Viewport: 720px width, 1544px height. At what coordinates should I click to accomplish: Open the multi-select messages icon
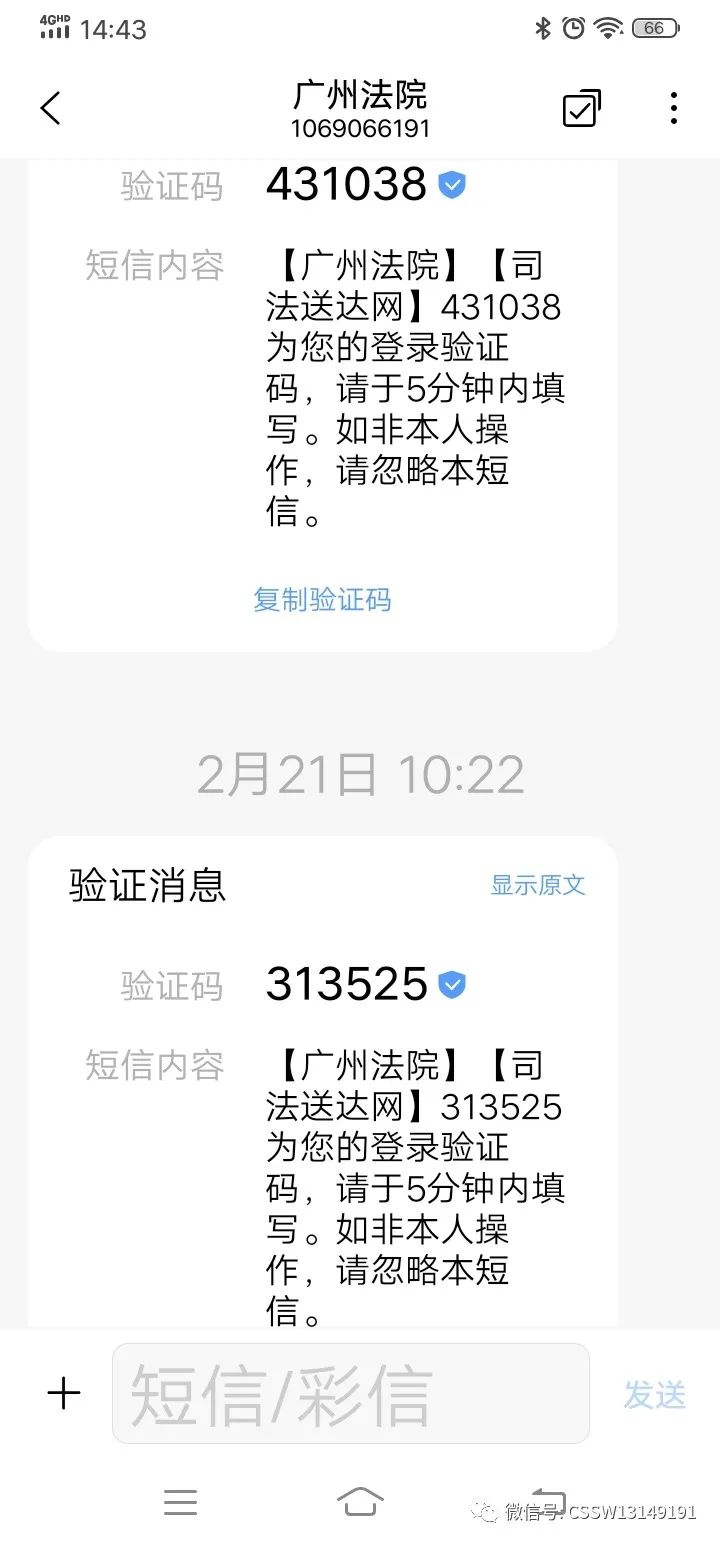pos(580,107)
